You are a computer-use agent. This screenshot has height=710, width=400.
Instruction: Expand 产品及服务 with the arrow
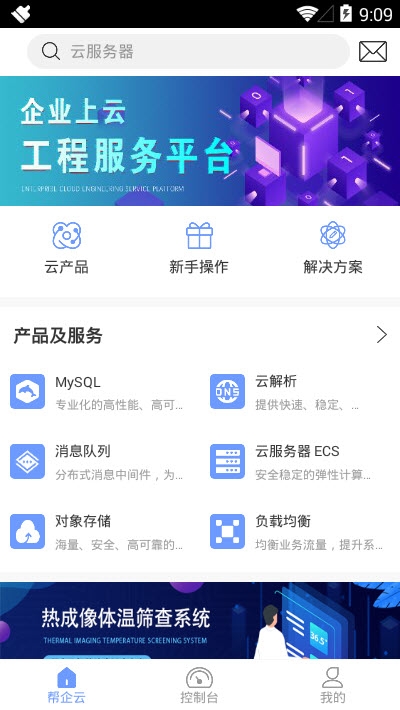(x=382, y=335)
